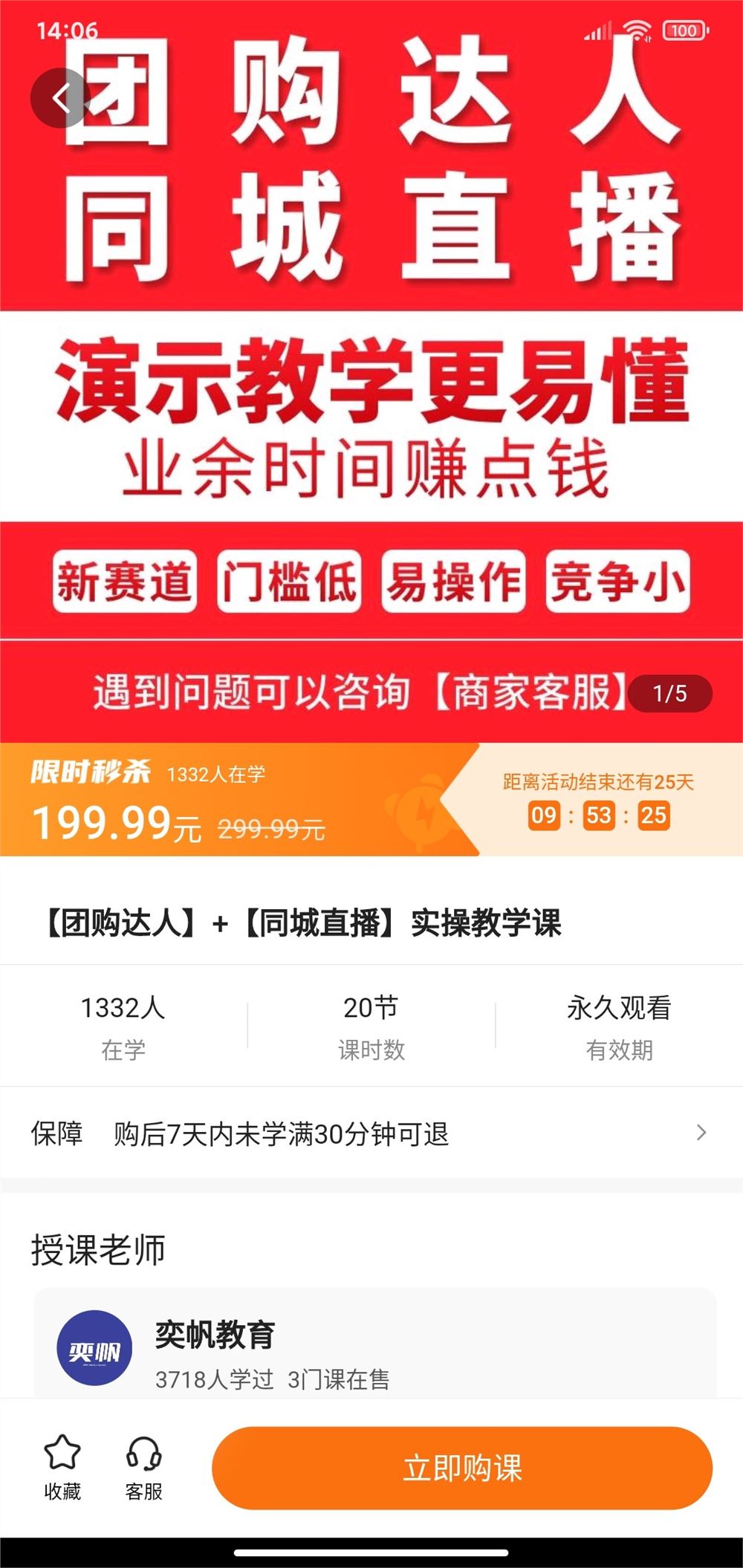Go back using the top-left arrow

click(x=61, y=98)
